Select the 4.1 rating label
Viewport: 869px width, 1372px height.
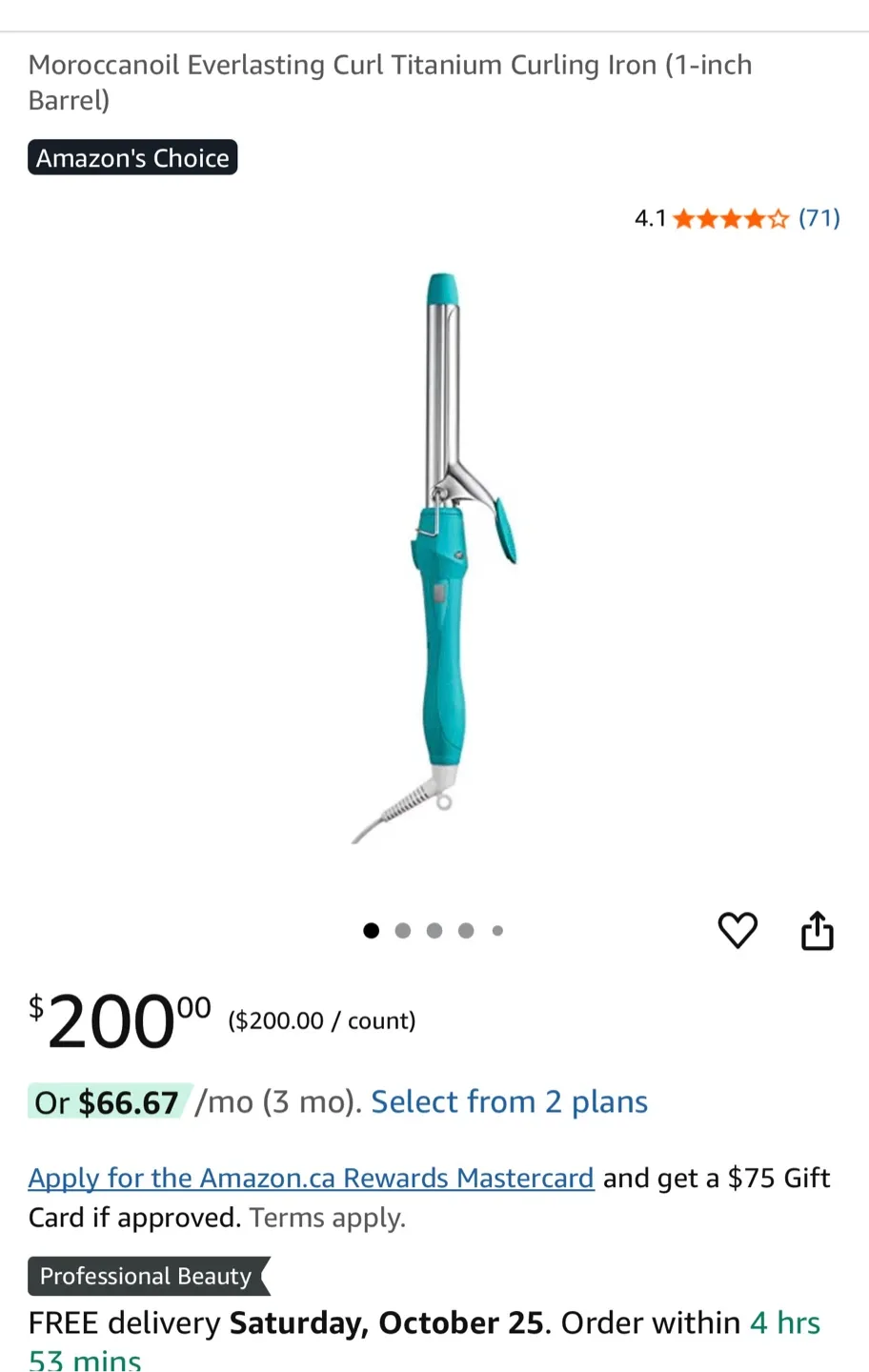point(651,218)
